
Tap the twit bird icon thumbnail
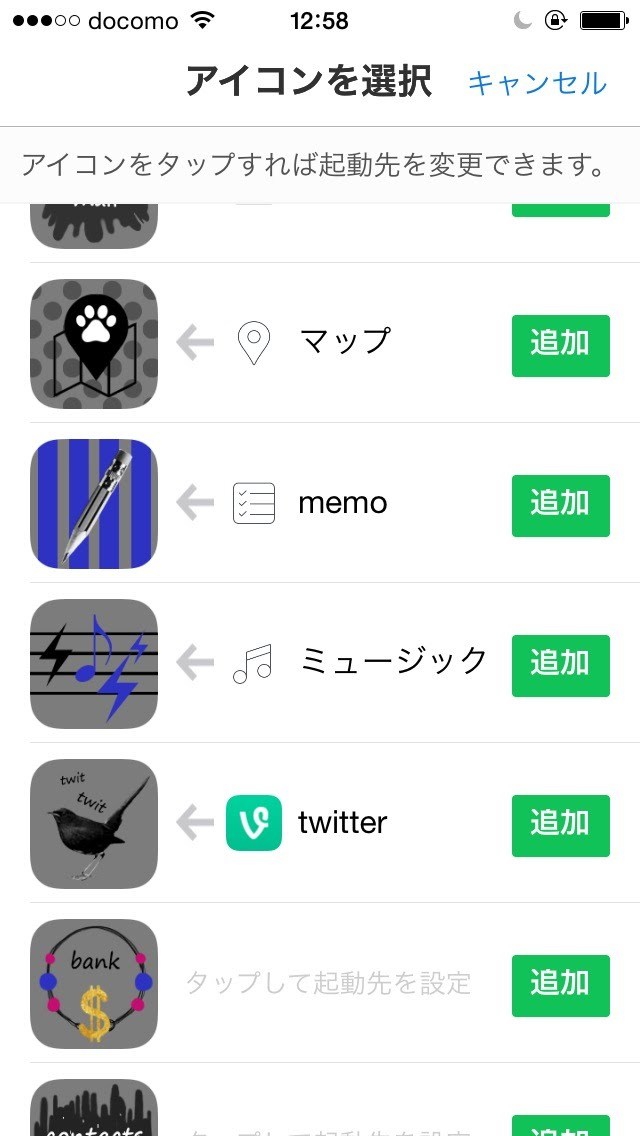[94, 823]
